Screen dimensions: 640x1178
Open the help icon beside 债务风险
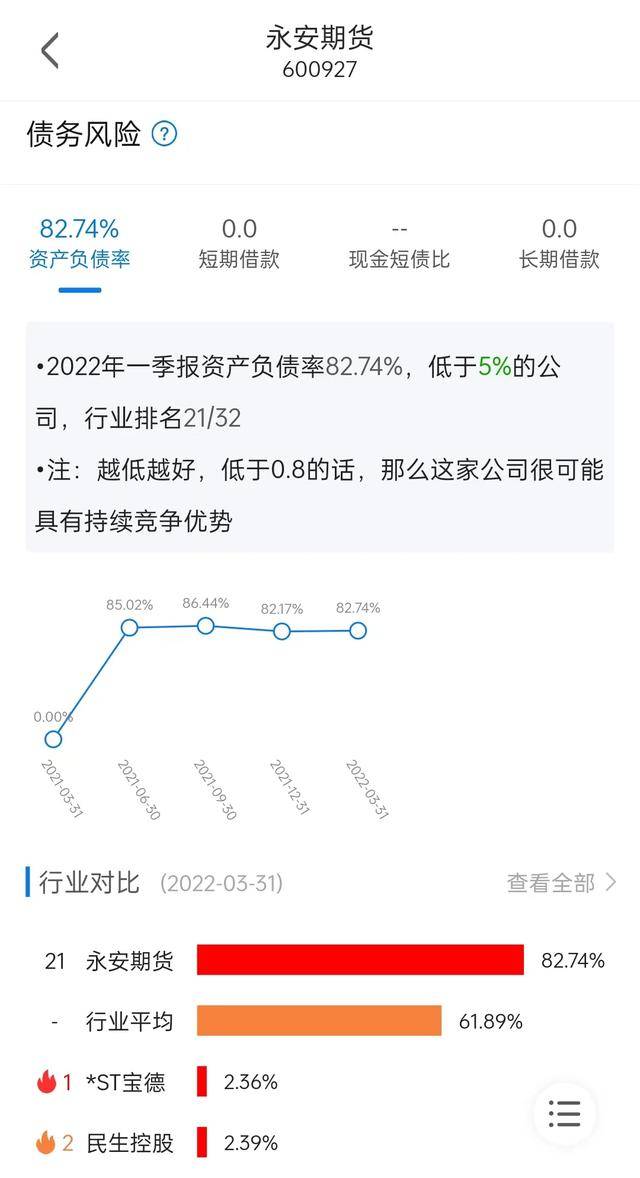[164, 134]
